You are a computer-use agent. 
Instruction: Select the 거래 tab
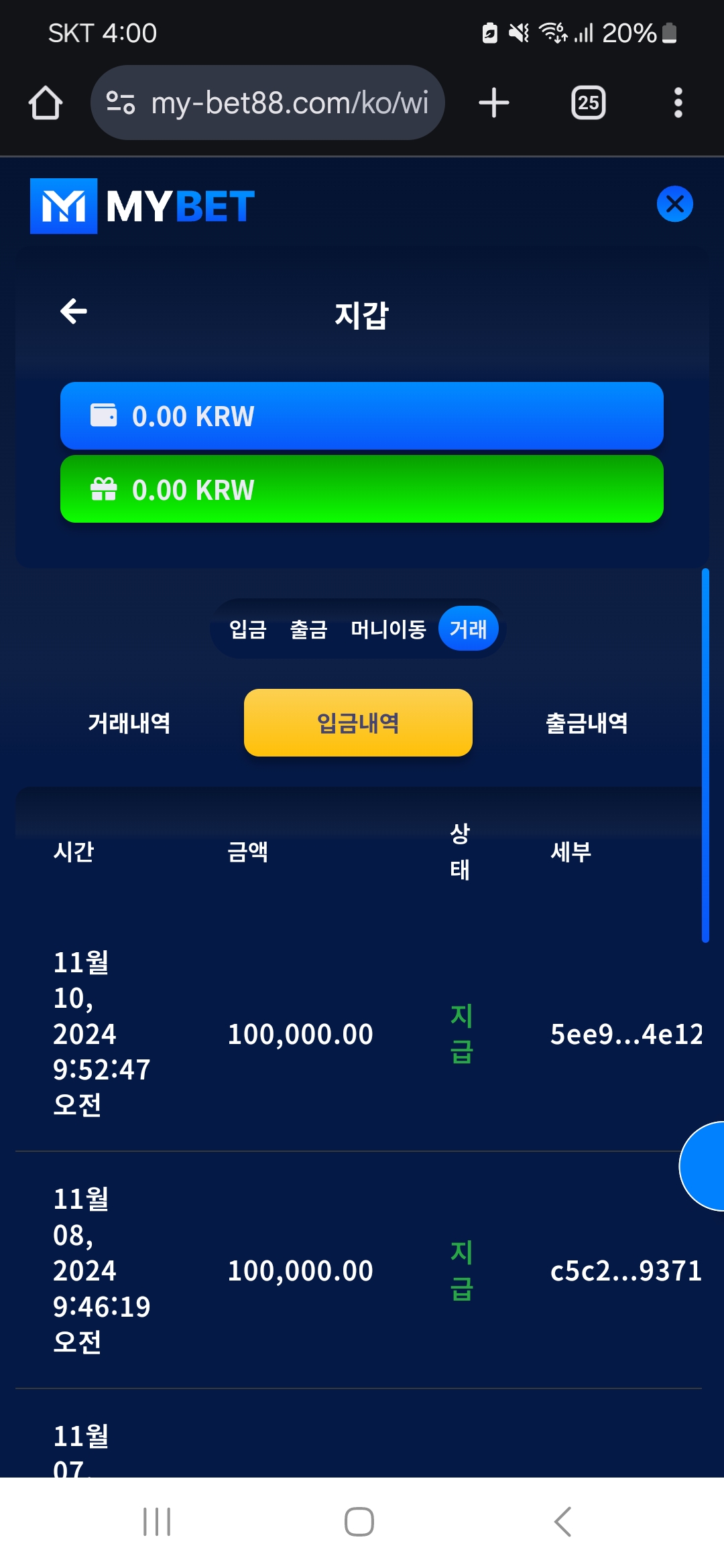click(x=468, y=629)
